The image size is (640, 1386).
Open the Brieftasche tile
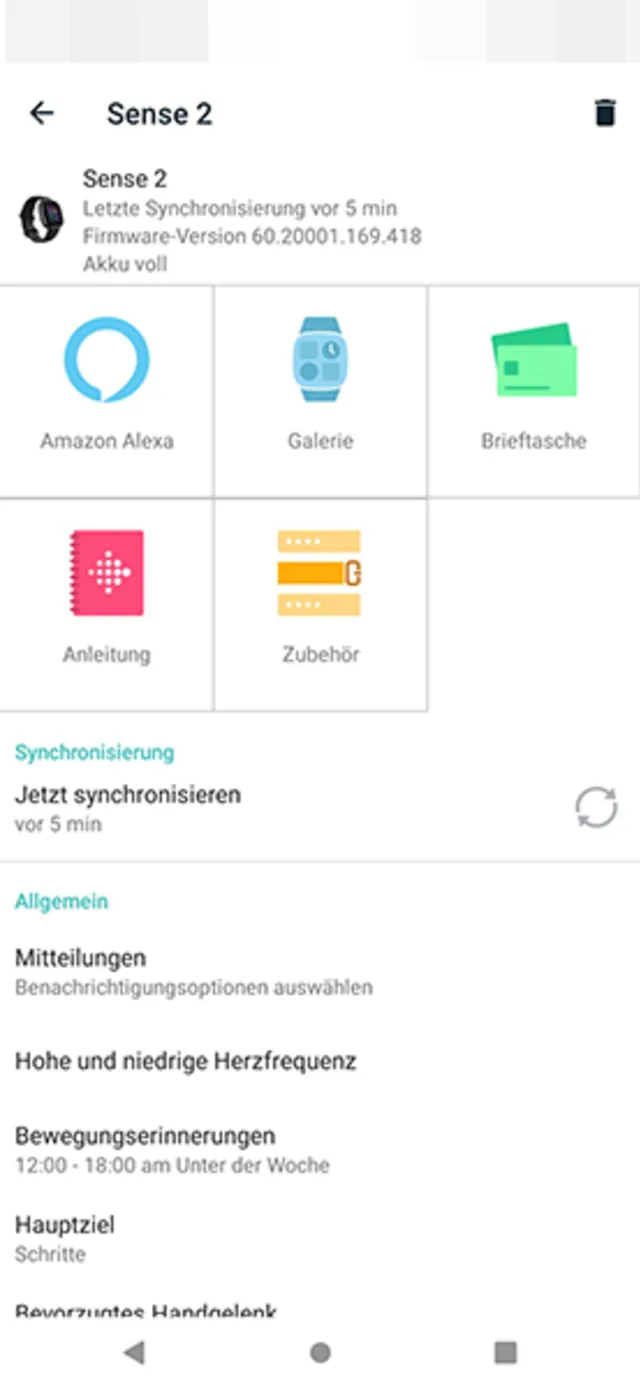534,390
